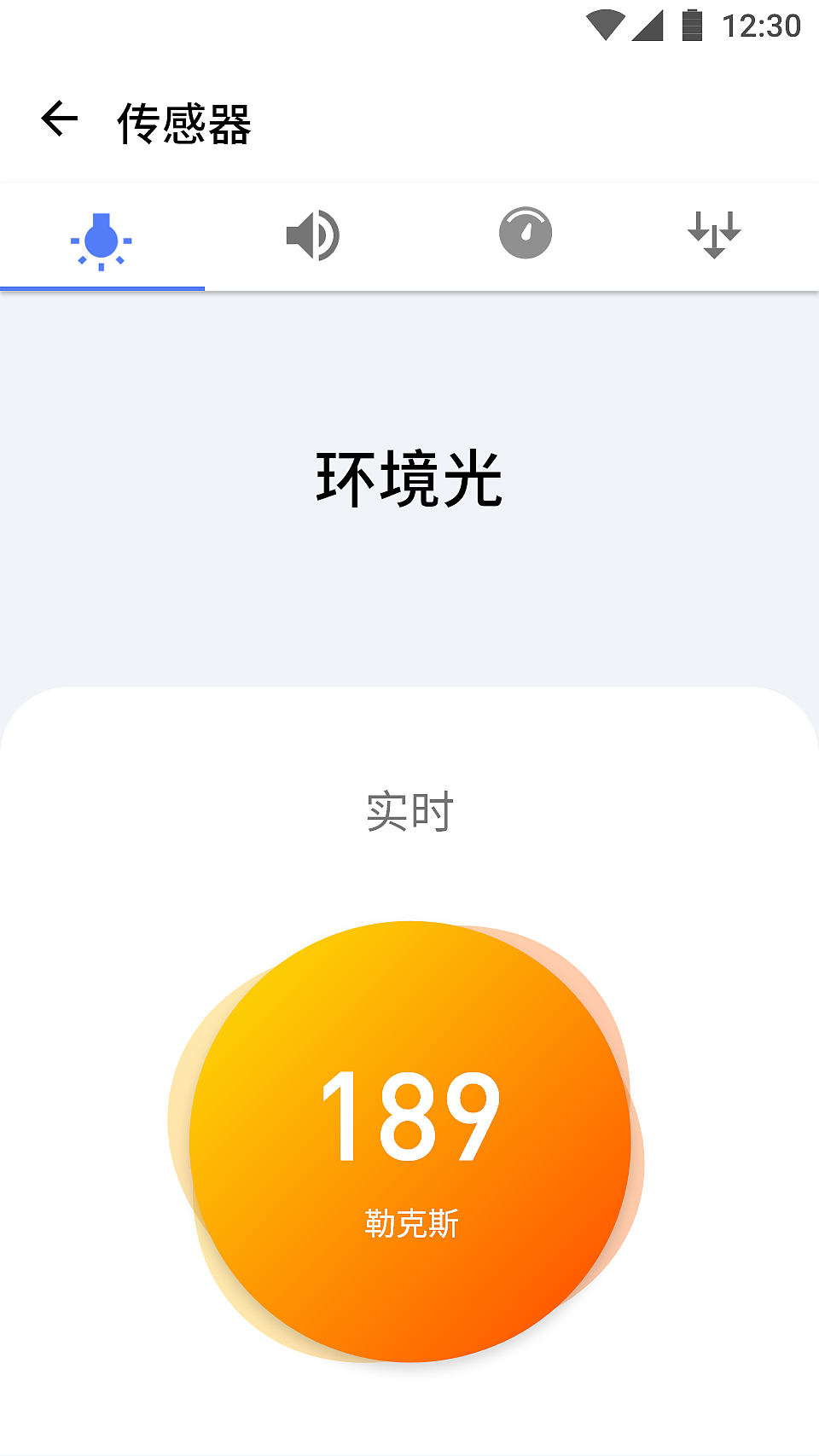Tap the clock showing 12:30

pyautogui.click(x=758, y=26)
